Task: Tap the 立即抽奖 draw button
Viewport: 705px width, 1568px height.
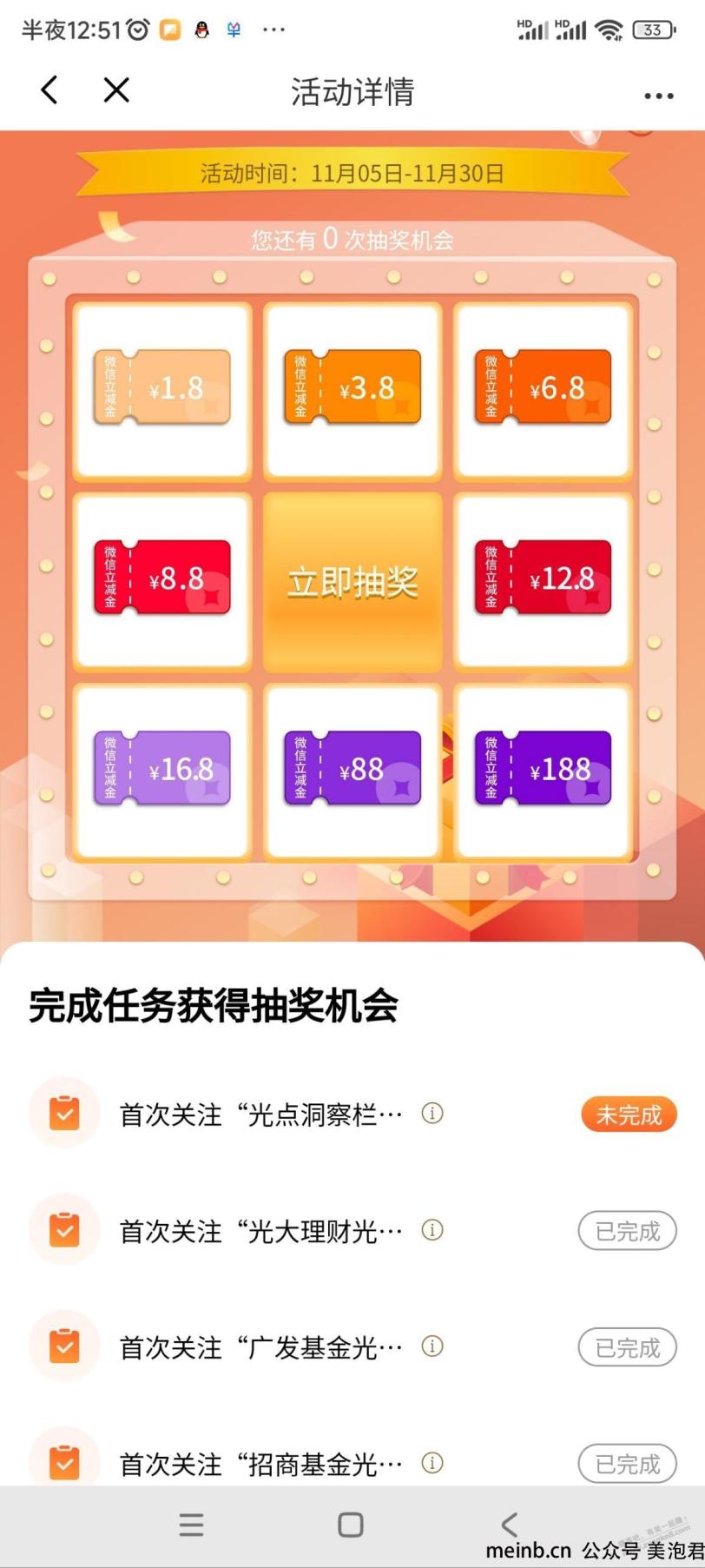Action: (x=352, y=582)
